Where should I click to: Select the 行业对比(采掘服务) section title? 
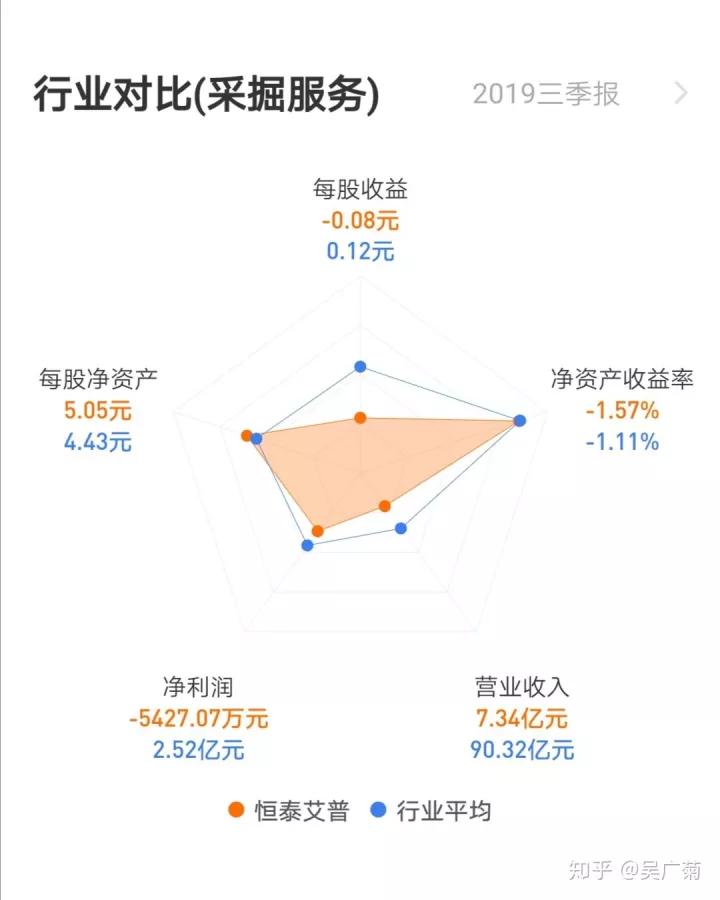click(204, 95)
